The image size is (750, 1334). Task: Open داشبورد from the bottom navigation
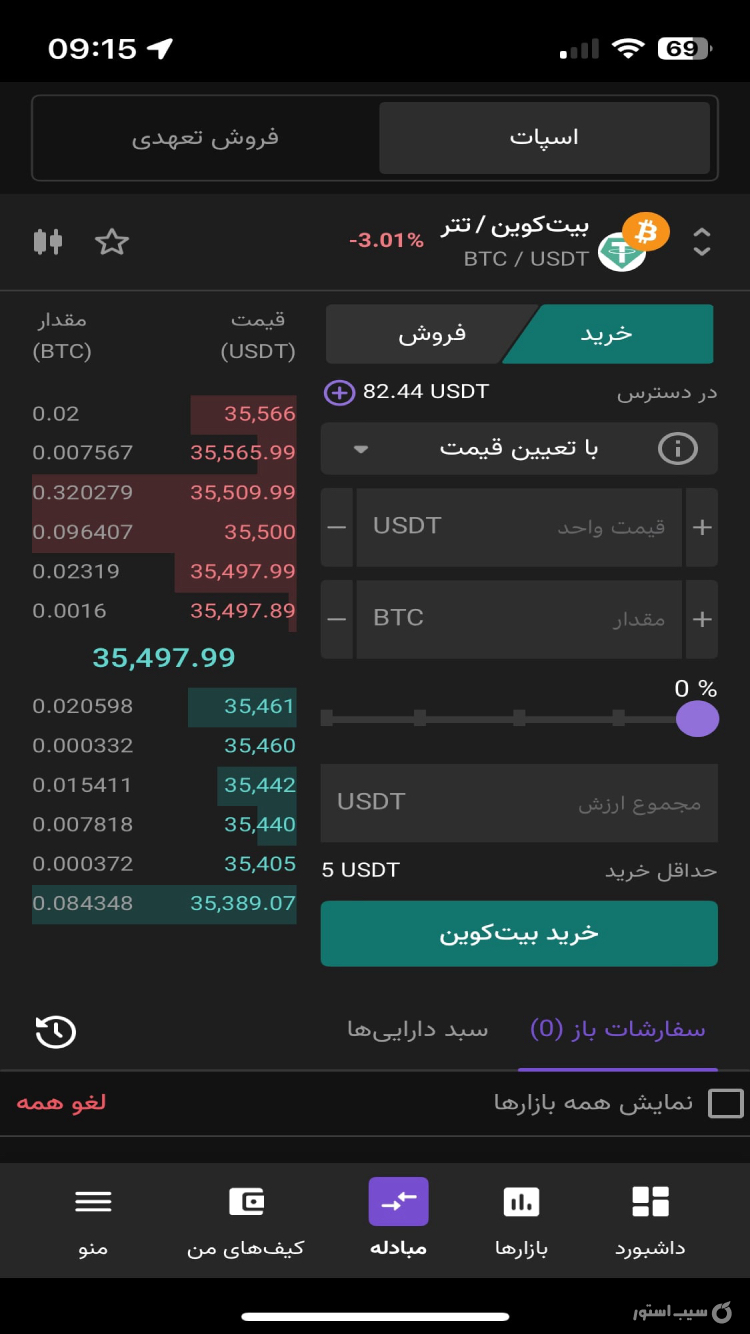[648, 1211]
